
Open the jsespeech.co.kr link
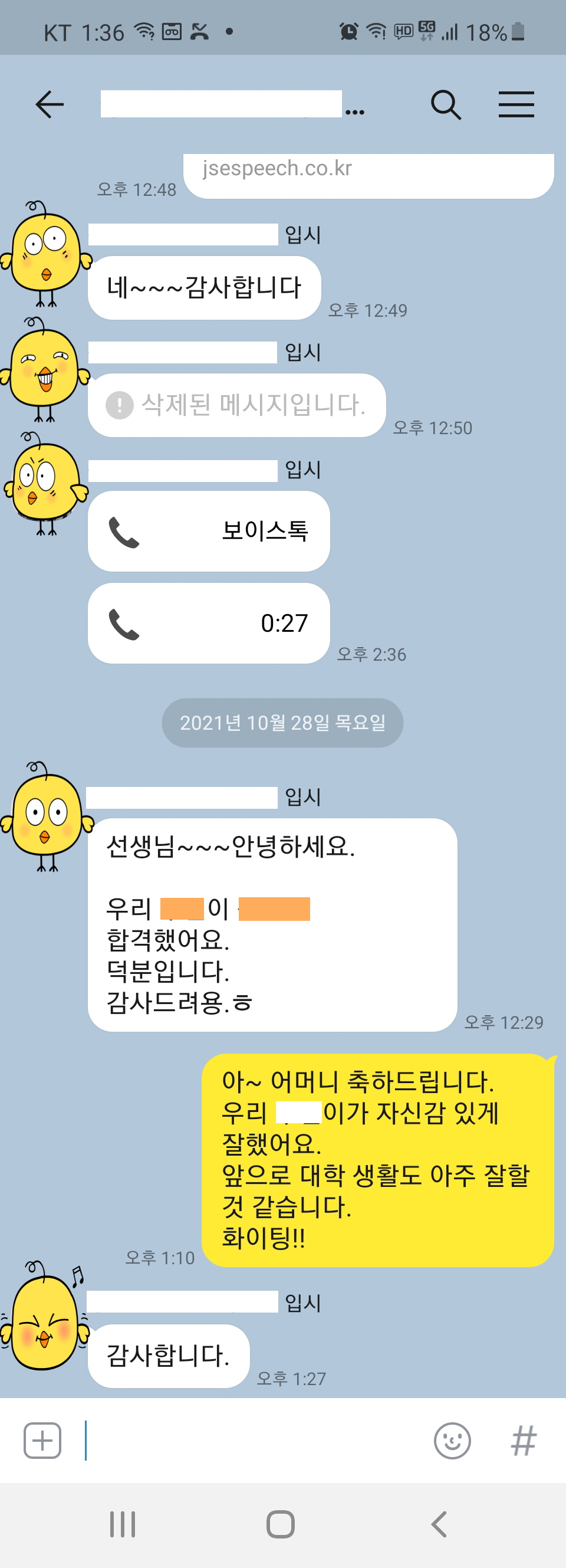click(278, 169)
